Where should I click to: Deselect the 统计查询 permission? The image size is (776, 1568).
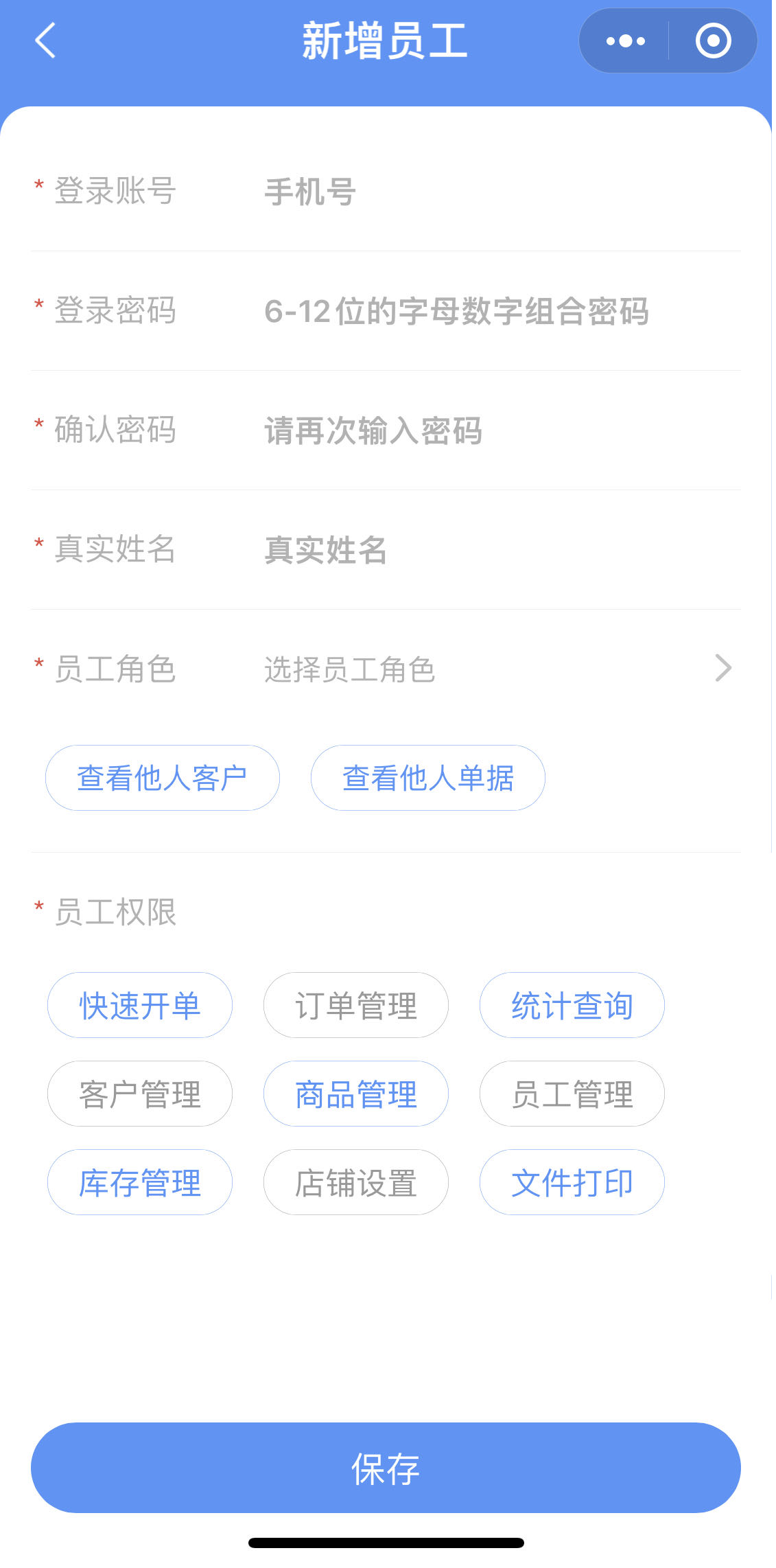(572, 1005)
